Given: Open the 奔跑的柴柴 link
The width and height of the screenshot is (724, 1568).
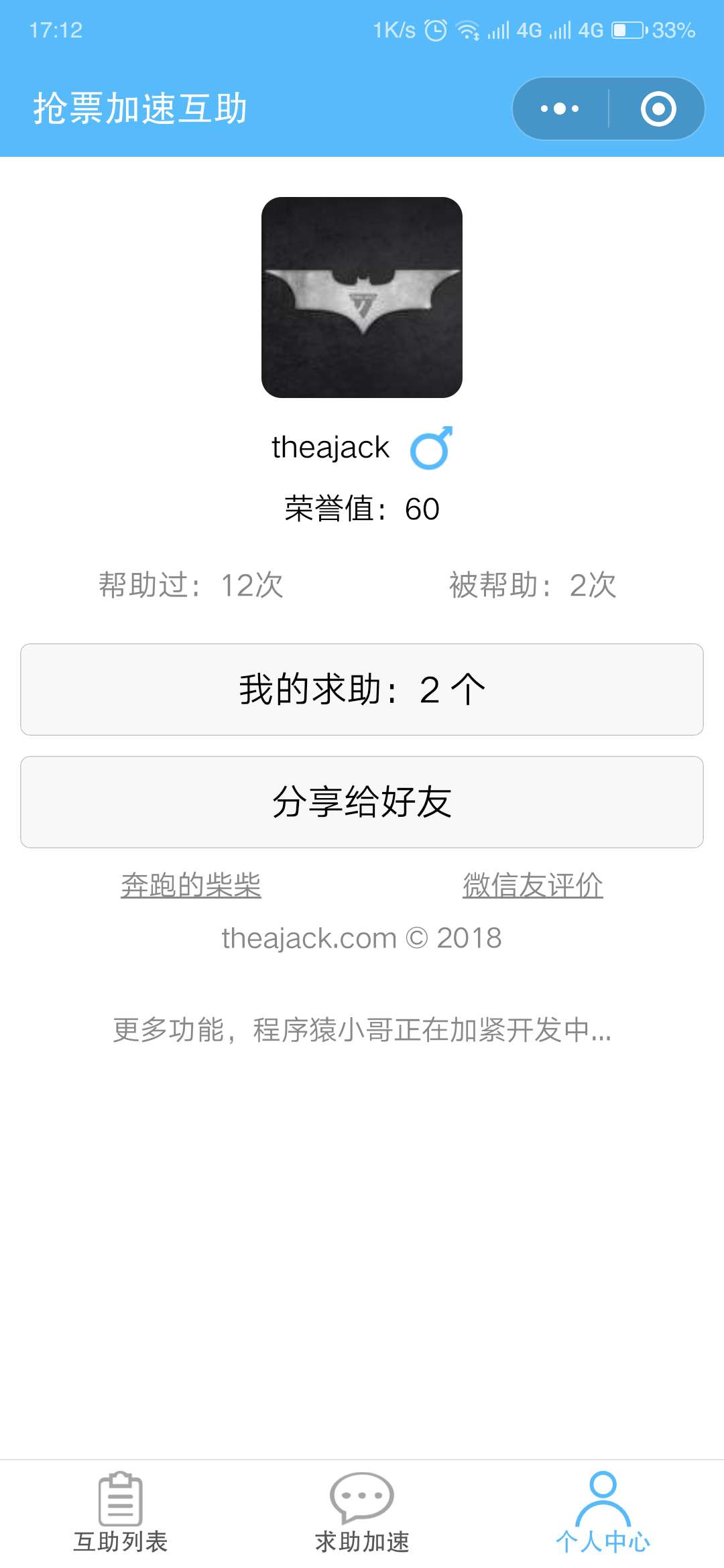Looking at the screenshot, I should pyautogui.click(x=191, y=885).
